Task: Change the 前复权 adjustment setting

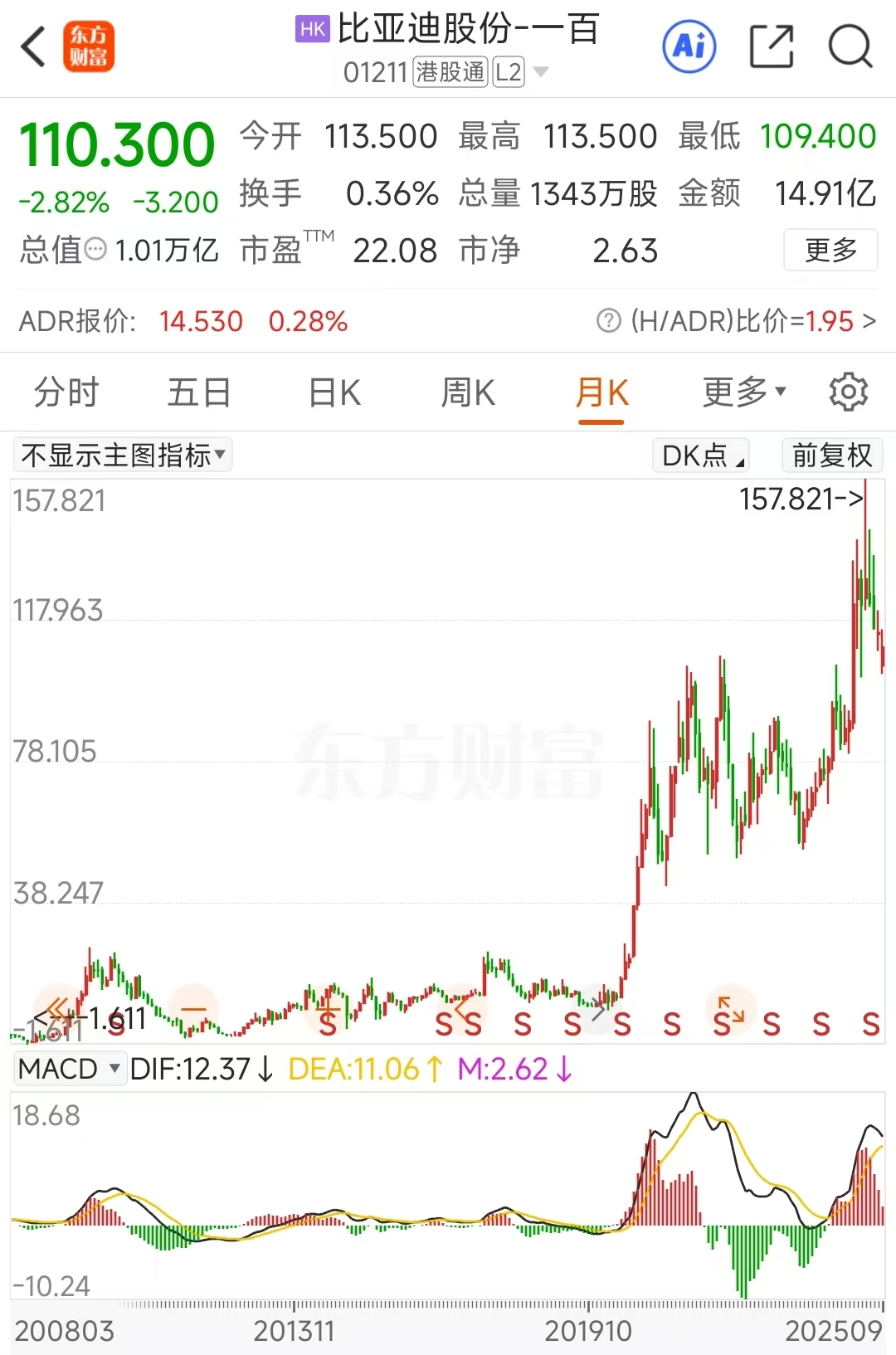Action: coord(831,456)
